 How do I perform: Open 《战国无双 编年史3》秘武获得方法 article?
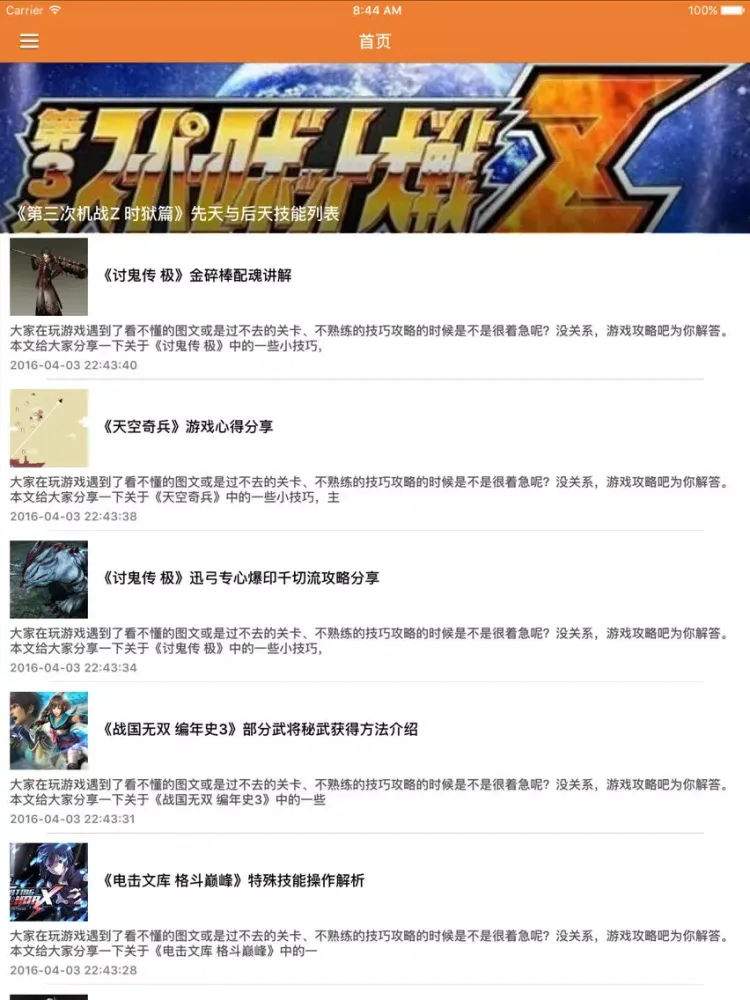coord(260,729)
